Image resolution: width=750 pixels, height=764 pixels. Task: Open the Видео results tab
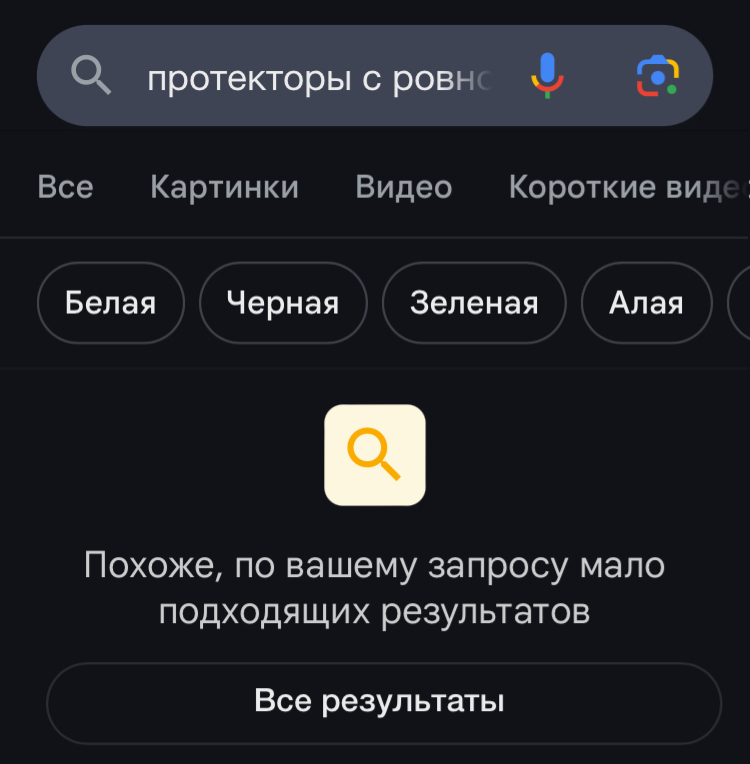[403, 187]
